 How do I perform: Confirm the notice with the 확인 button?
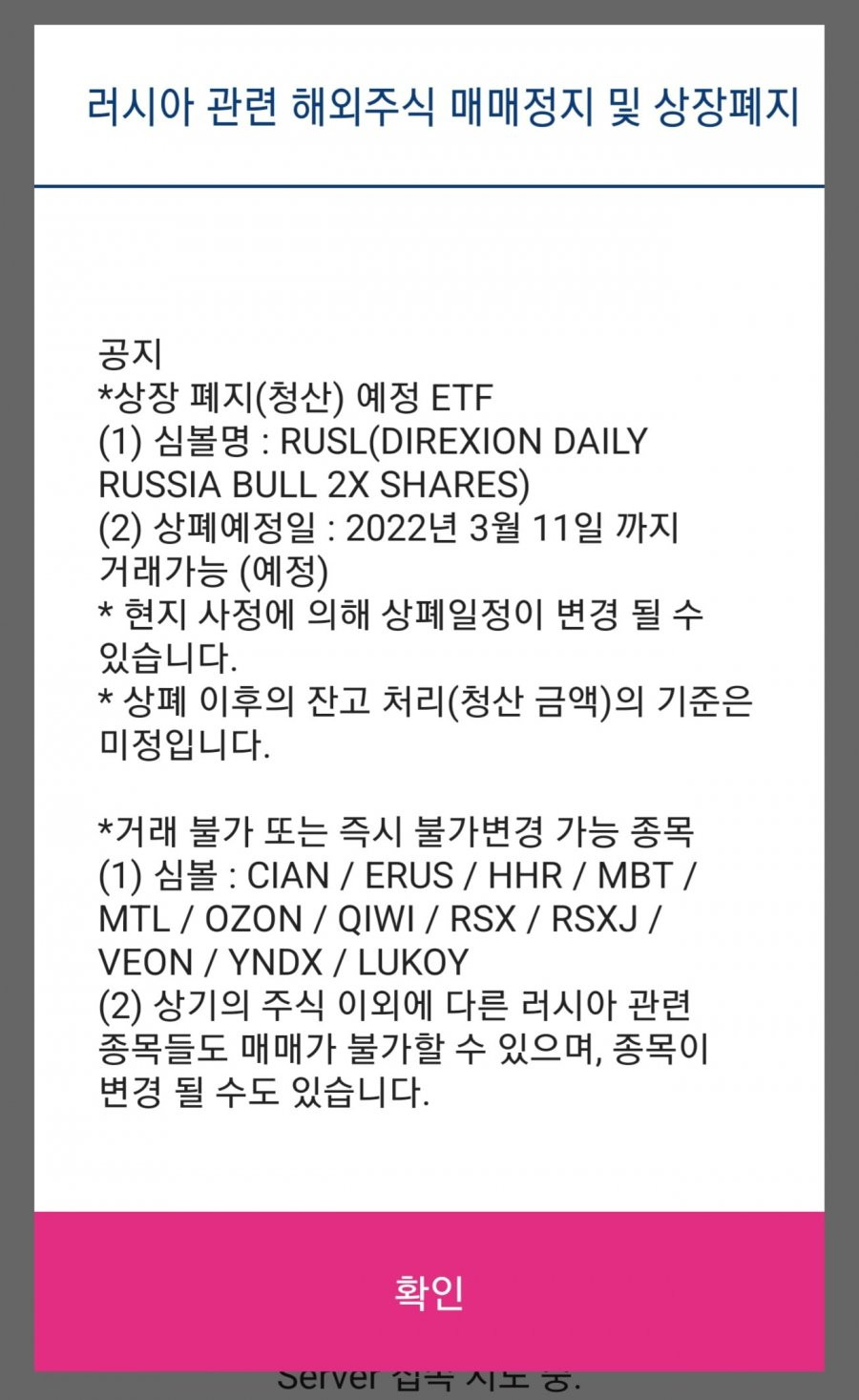[429, 1291]
